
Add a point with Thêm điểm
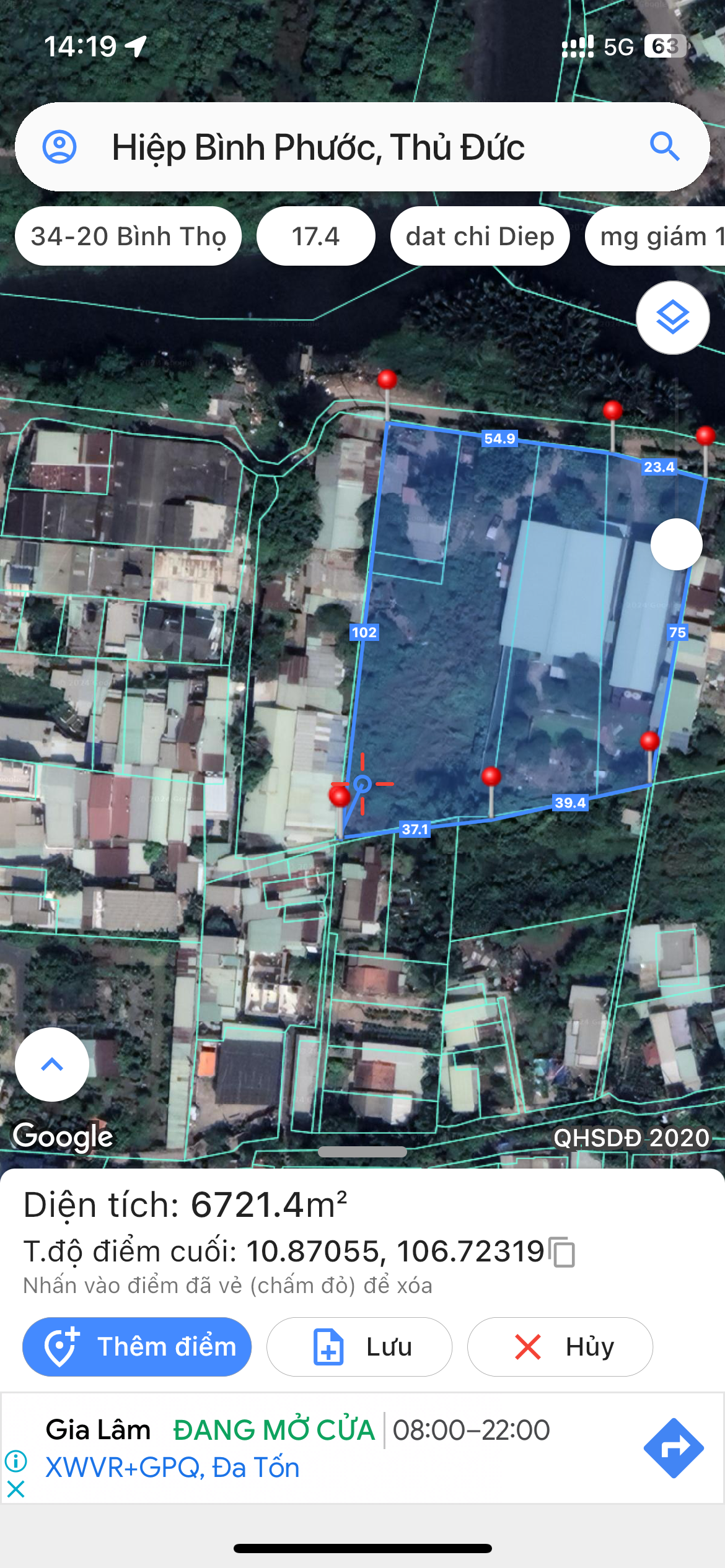pyautogui.click(x=137, y=1347)
